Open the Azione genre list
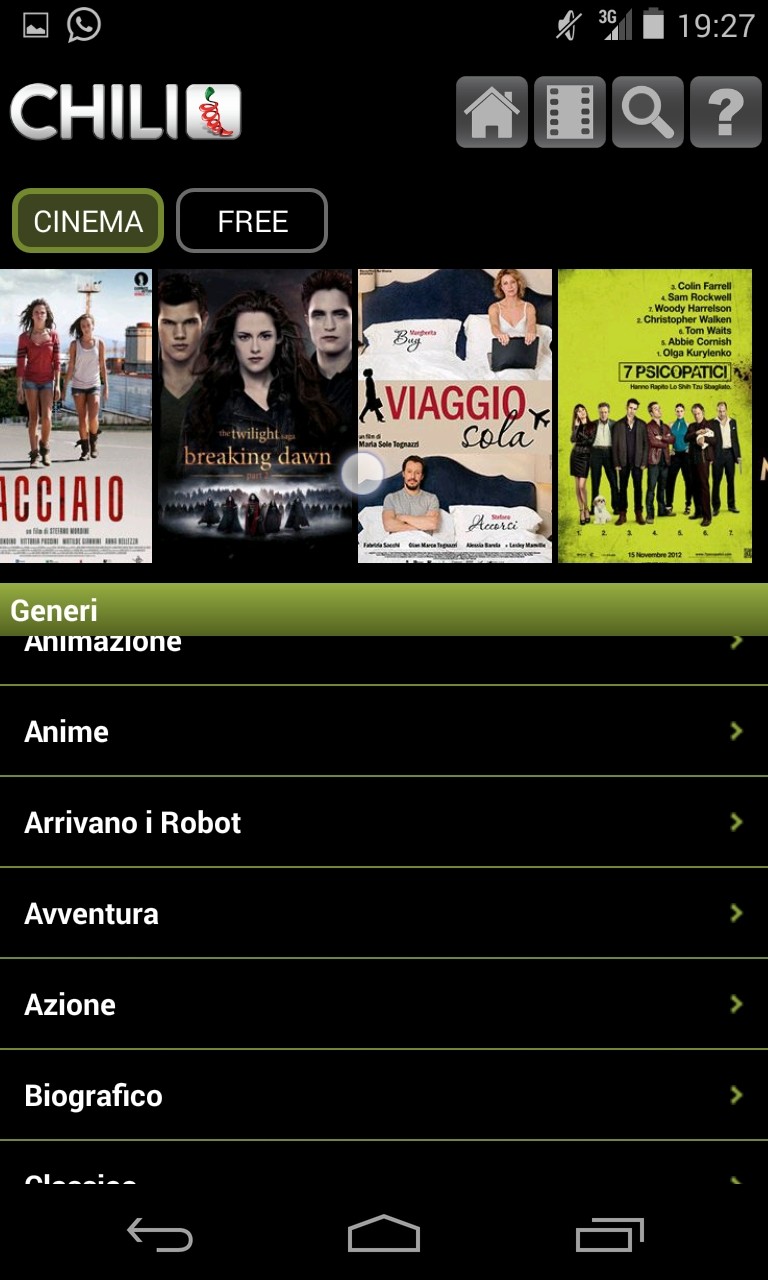Image resolution: width=768 pixels, height=1280 pixels. [384, 1004]
